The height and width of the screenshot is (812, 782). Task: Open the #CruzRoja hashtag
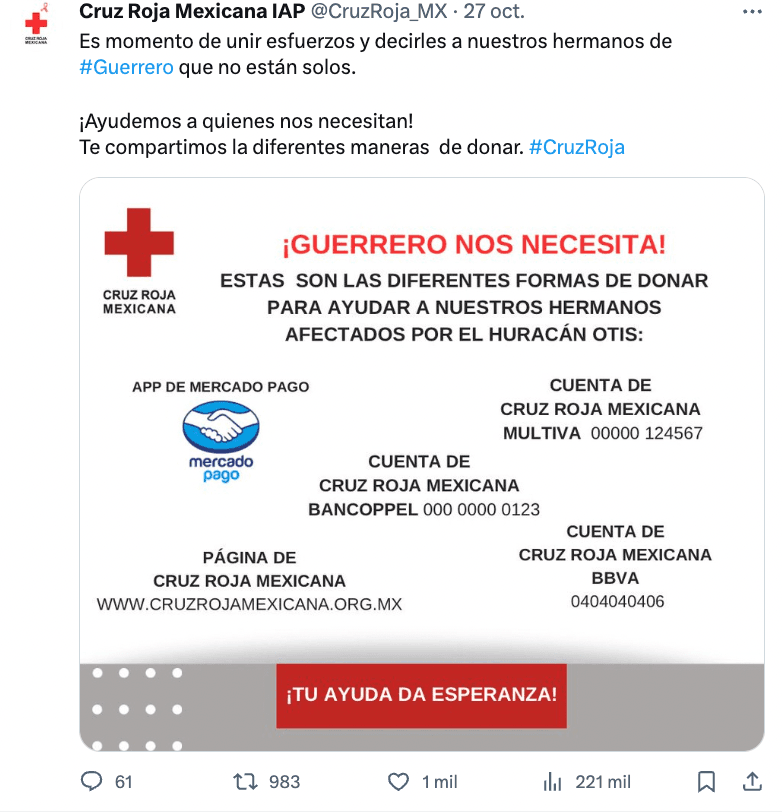tap(576, 147)
